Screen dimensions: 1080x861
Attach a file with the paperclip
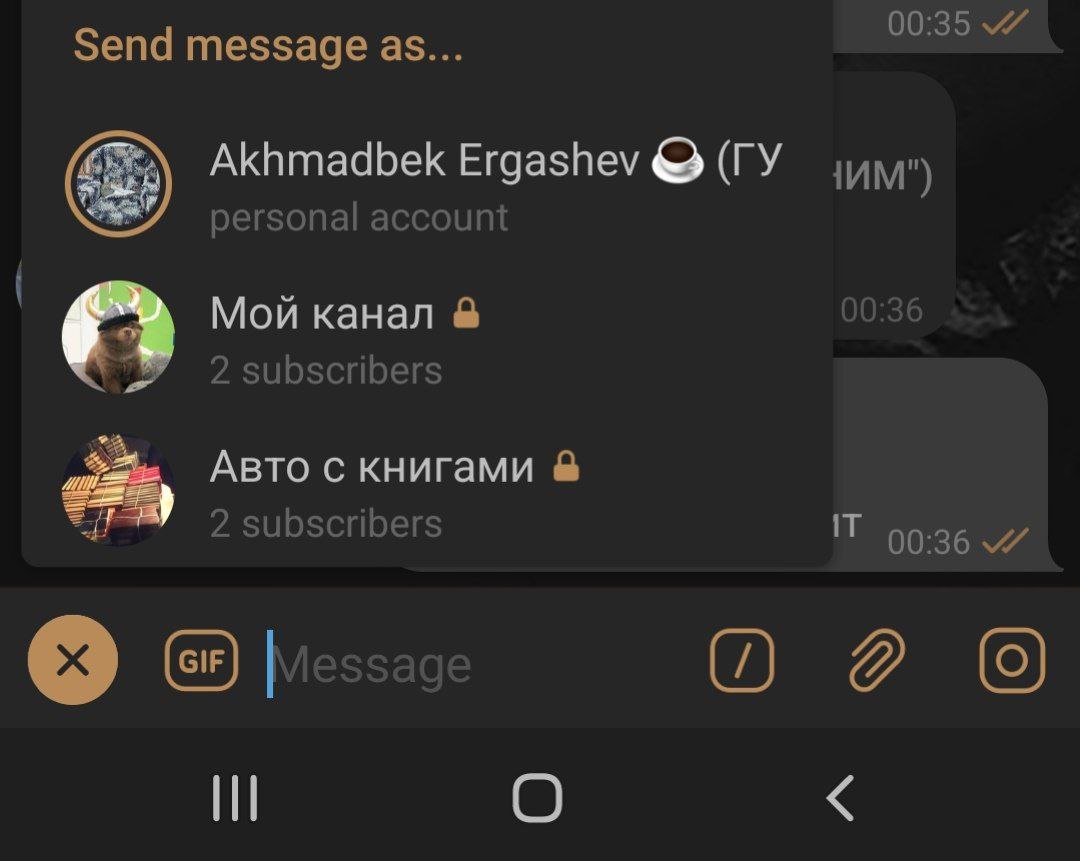877,661
